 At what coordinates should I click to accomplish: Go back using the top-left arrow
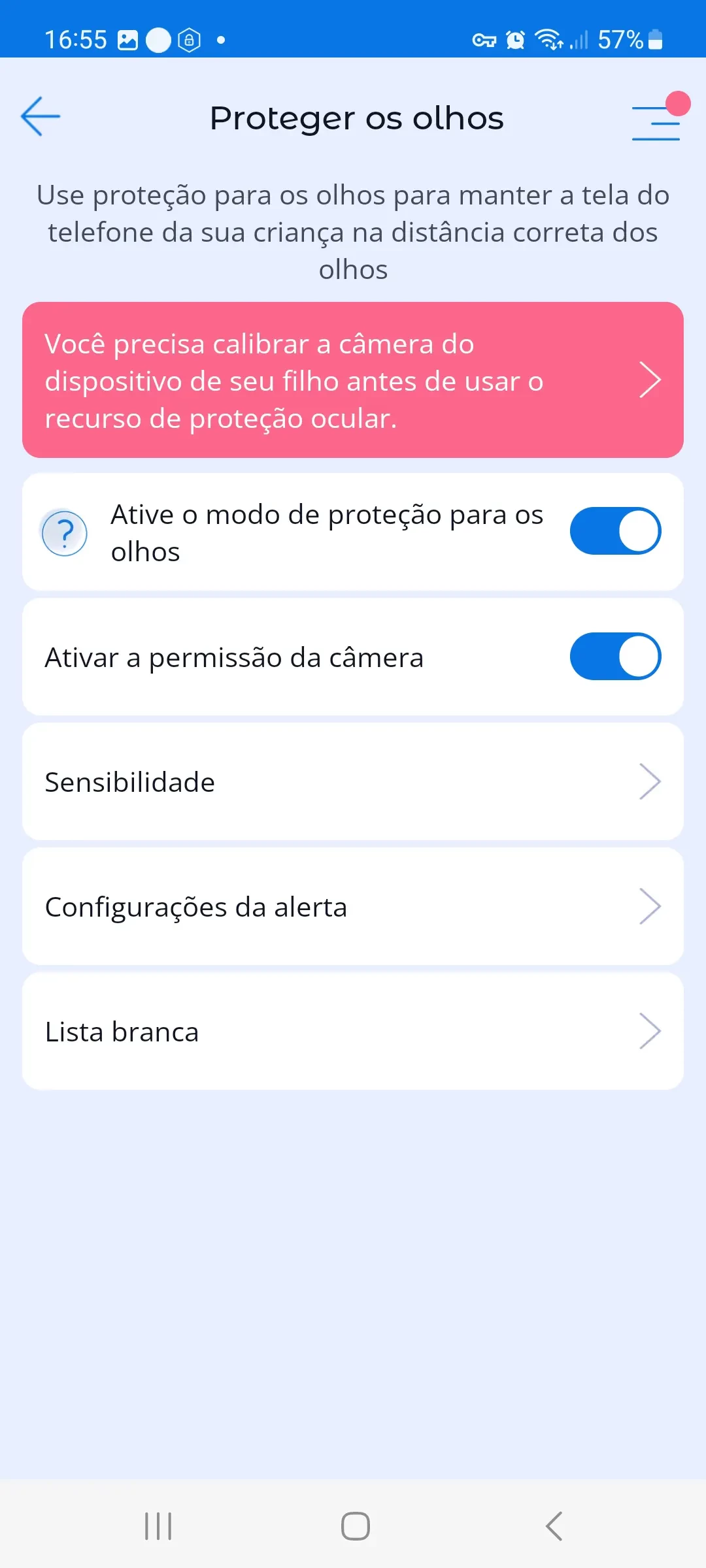[41, 117]
